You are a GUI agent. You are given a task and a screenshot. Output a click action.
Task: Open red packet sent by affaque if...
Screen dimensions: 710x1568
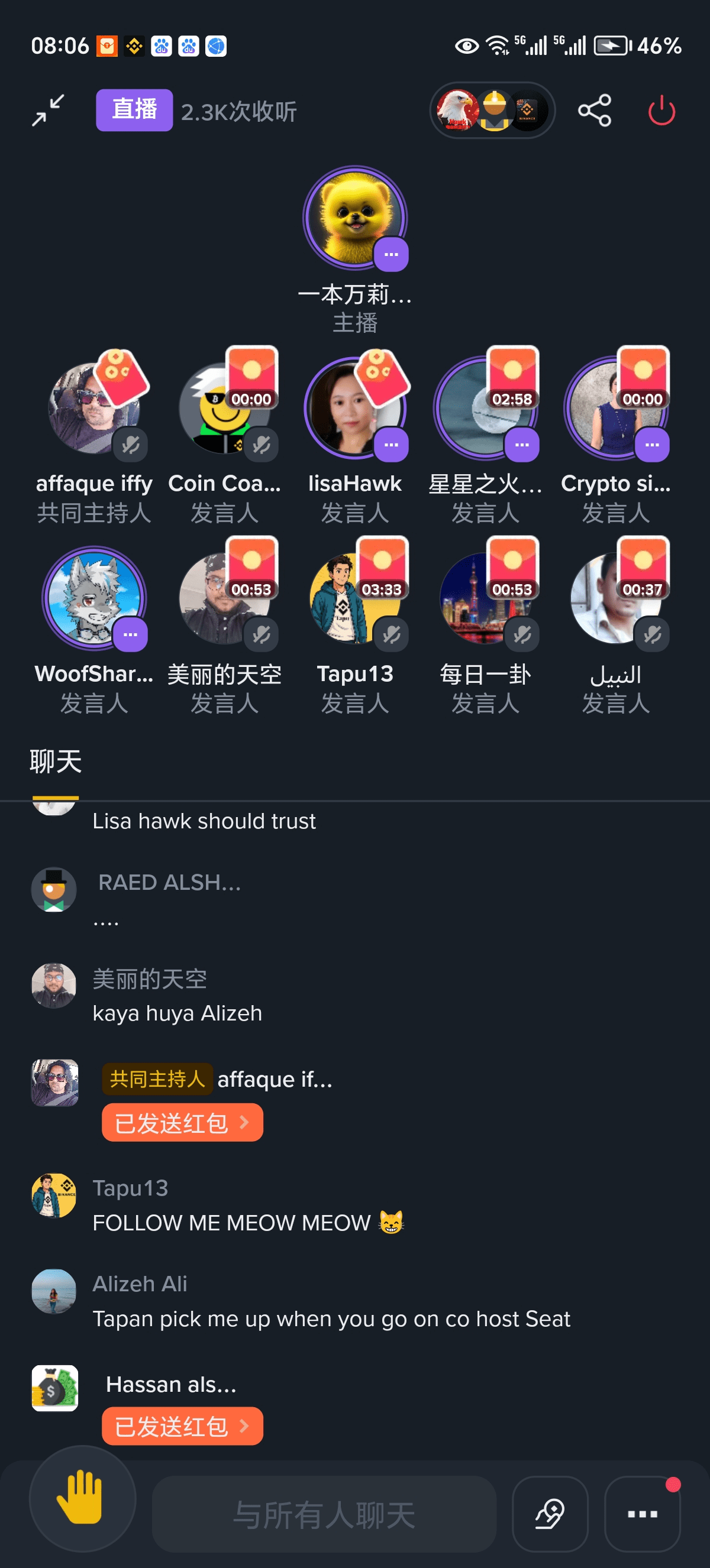pyautogui.click(x=182, y=1122)
